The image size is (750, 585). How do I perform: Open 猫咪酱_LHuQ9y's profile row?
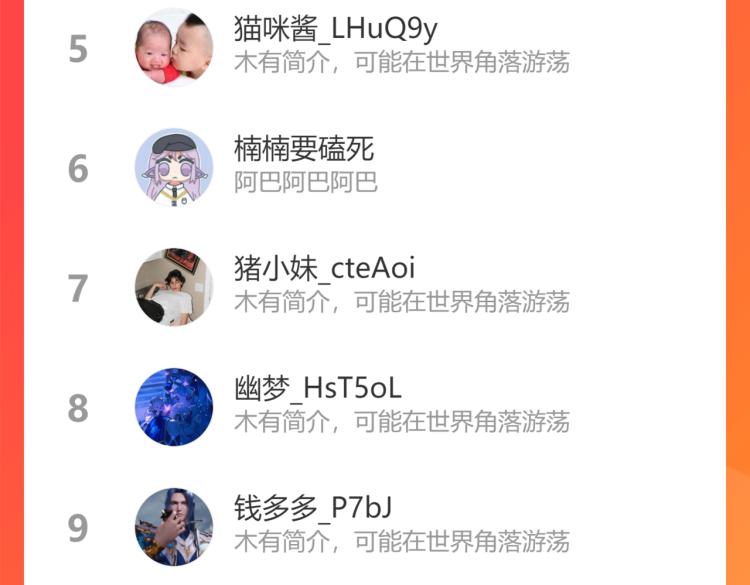[x=375, y=47]
